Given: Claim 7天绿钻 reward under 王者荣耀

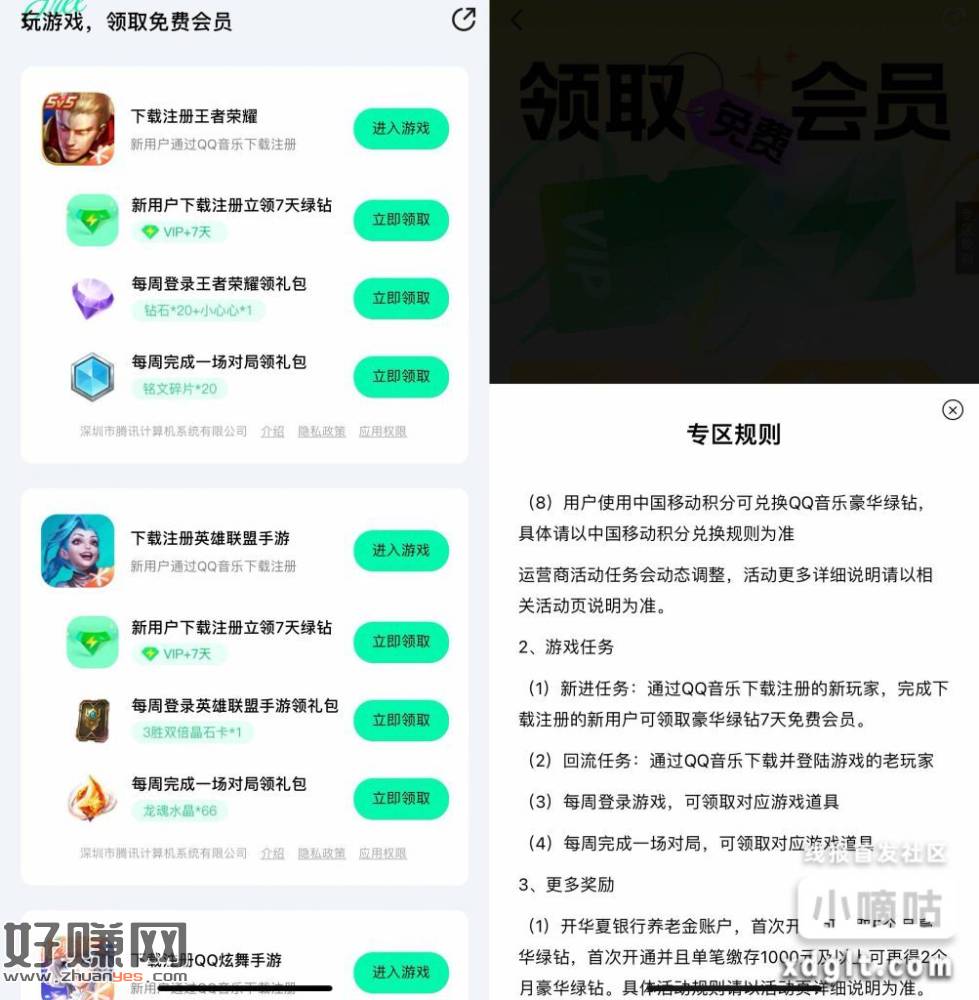Looking at the screenshot, I should [x=401, y=220].
